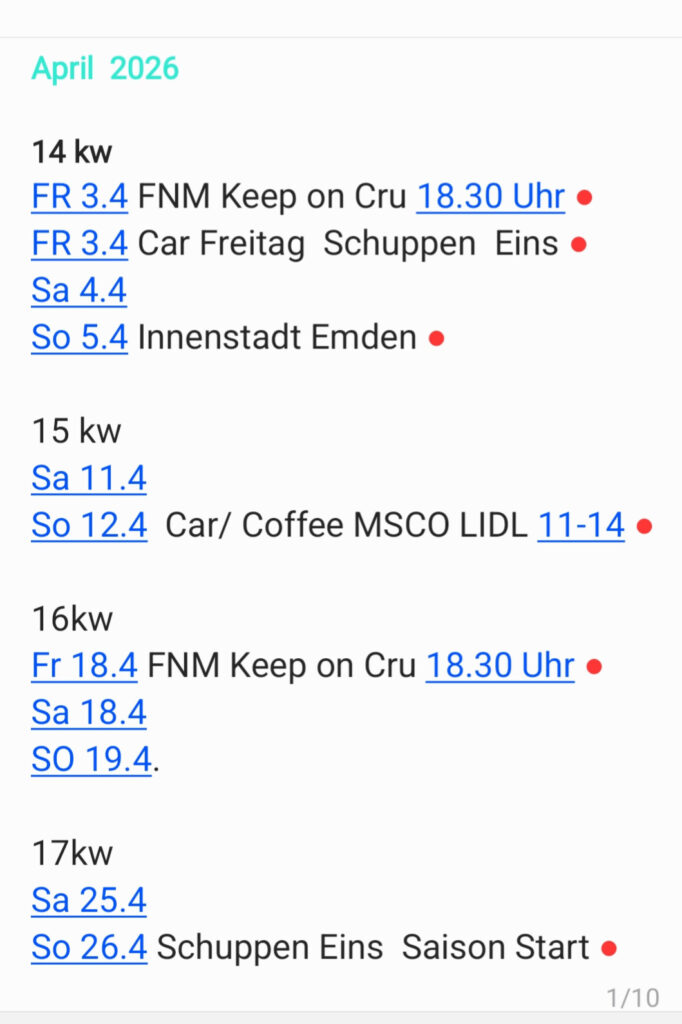Image resolution: width=682 pixels, height=1024 pixels.
Task: Open the Fr 18.4 date link
Action: coord(84,666)
